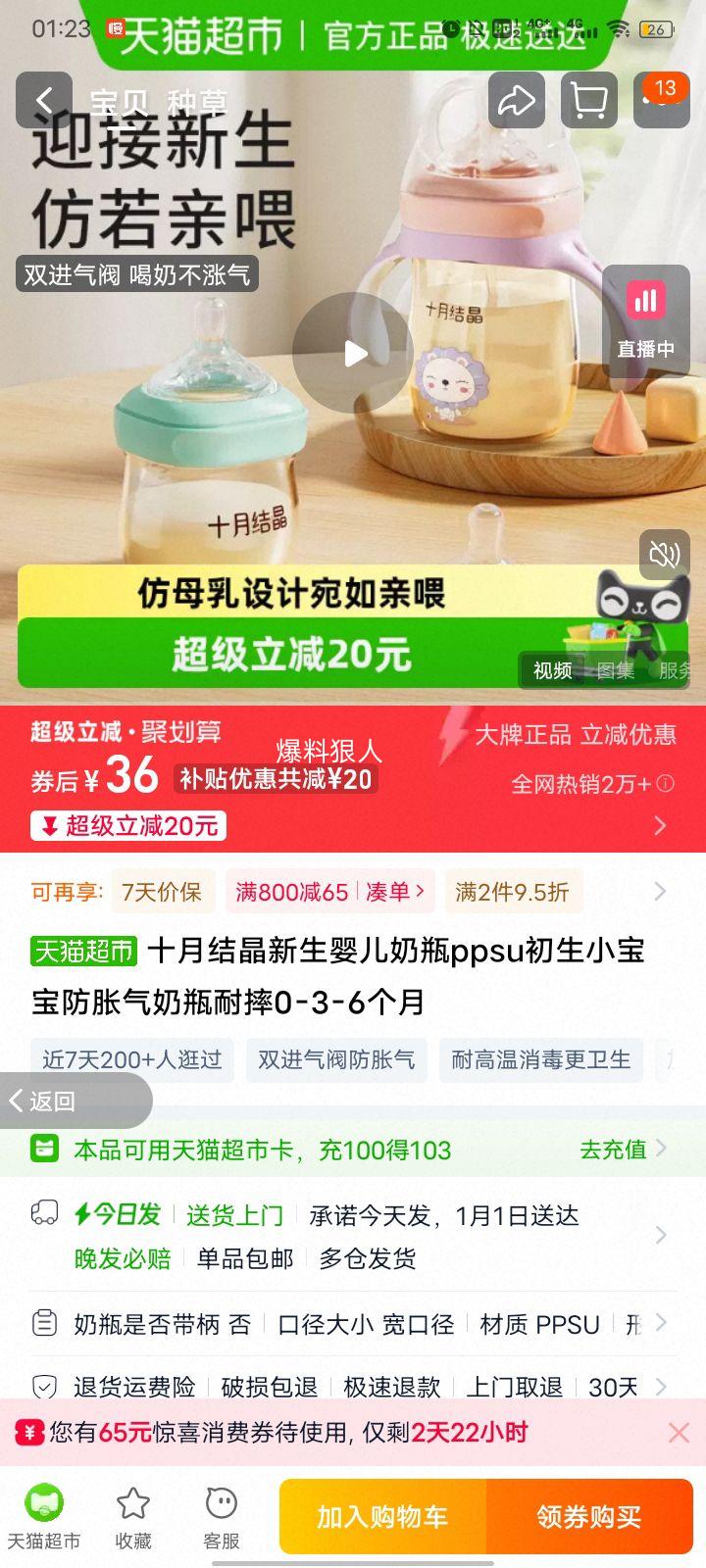Image resolution: width=706 pixels, height=1568 pixels.
Task: Open 天猫超市 home via bottom nav icon
Action: point(44,1514)
